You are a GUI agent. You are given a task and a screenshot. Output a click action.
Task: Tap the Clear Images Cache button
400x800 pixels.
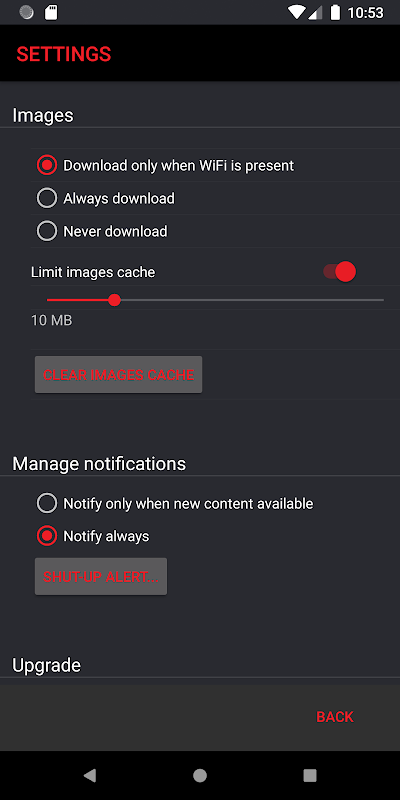(x=118, y=375)
